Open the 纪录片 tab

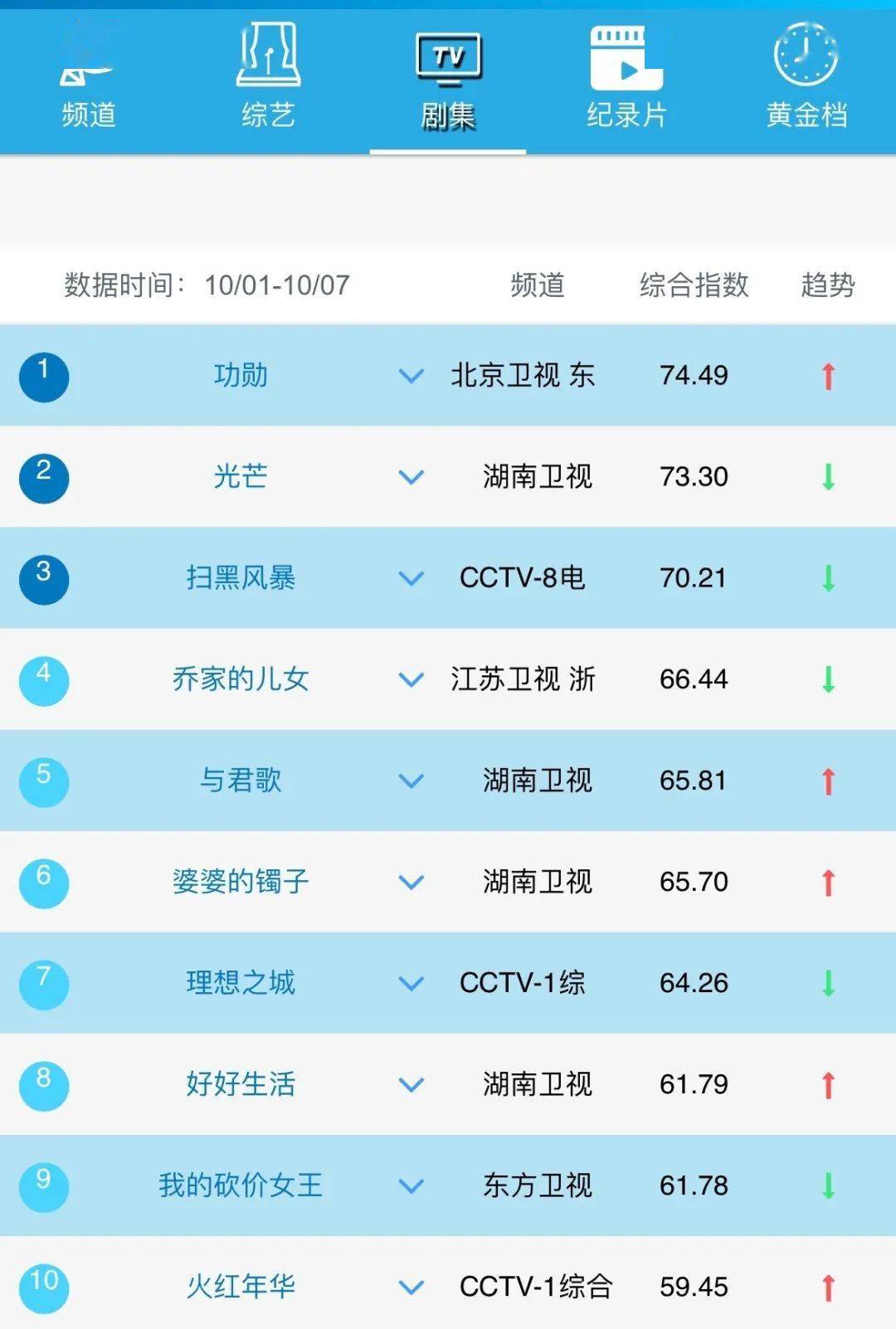[626, 80]
